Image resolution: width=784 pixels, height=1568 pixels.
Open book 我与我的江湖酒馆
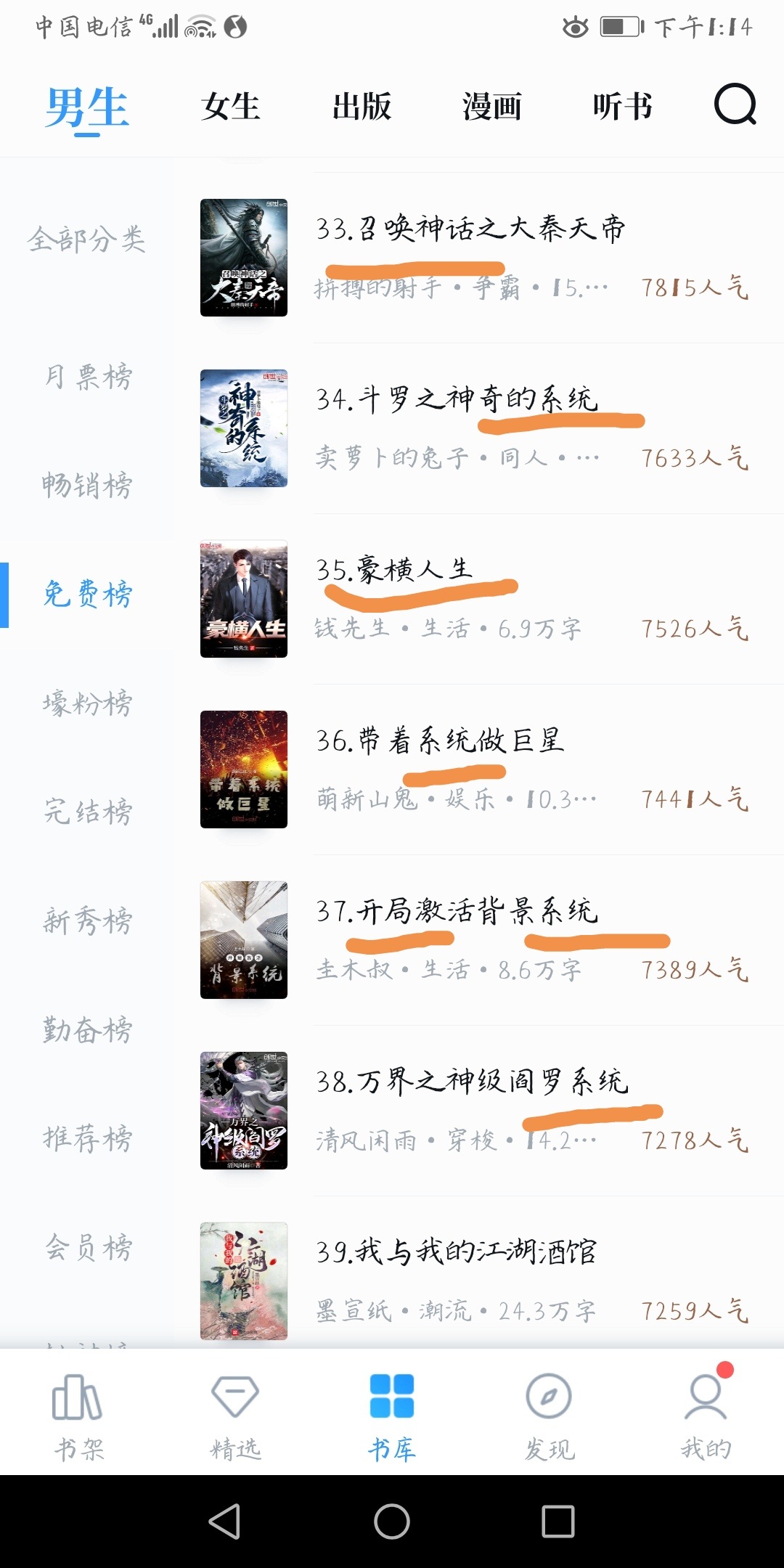coord(456,1252)
